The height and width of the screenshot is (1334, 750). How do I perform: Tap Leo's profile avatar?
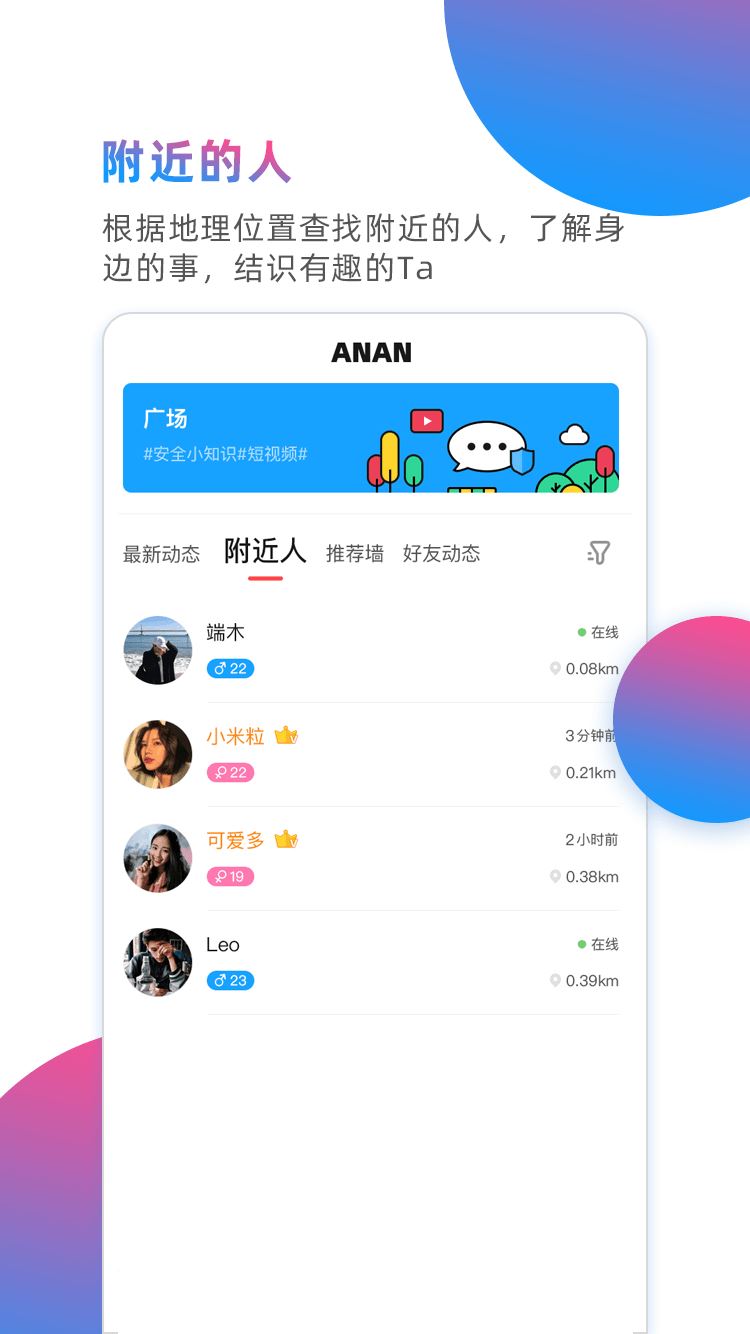pyautogui.click(x=157, y=962)
